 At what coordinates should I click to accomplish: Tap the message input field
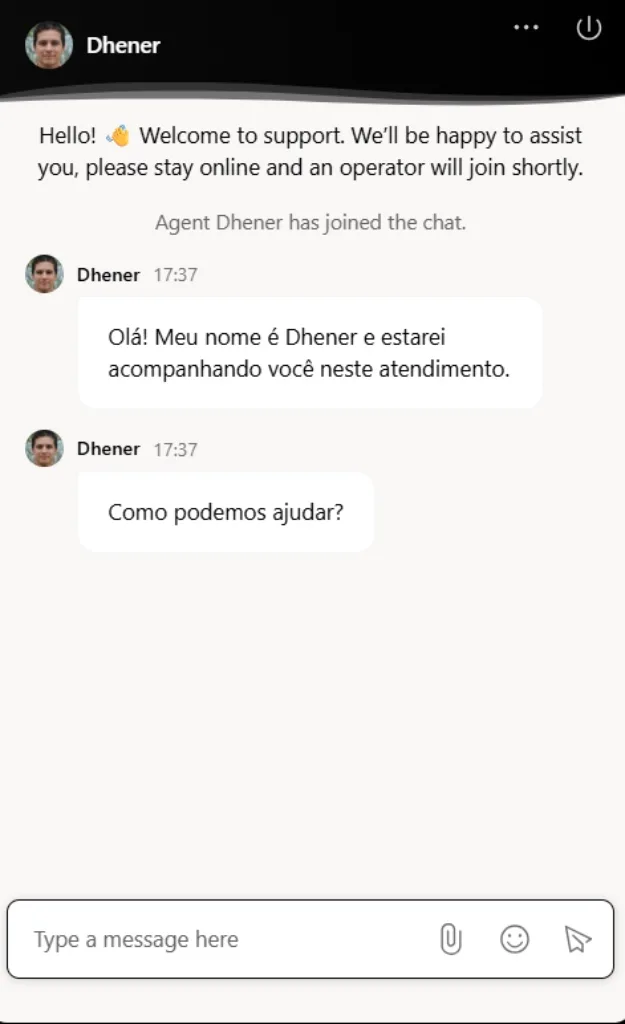[x=220, y=939]
